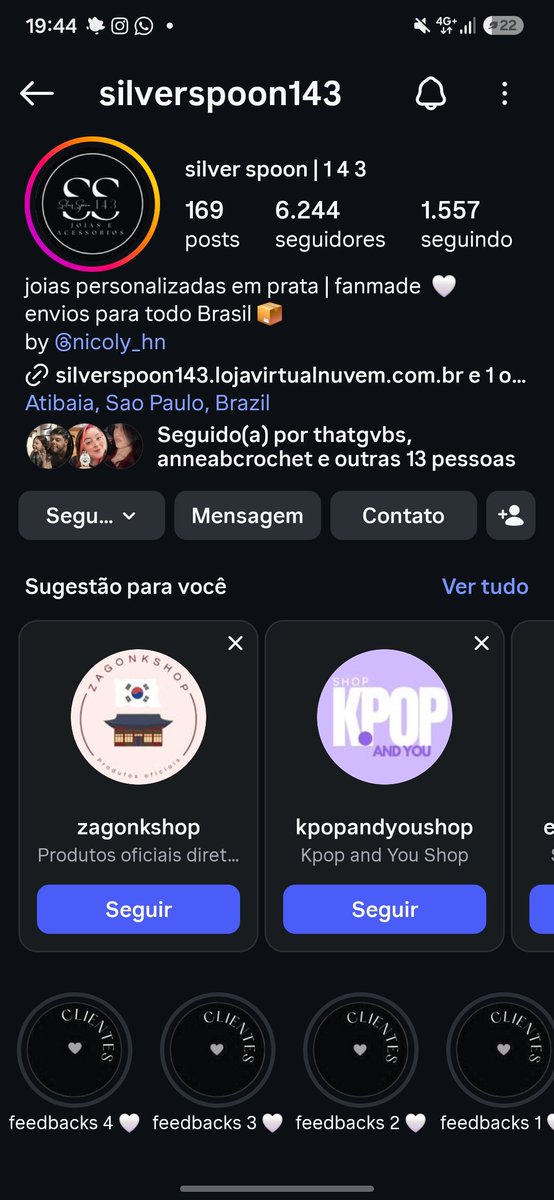This screenshot has width=554, height=1200.
Task: Select Ver tudo for suggestions
Action: pos(485,586)
